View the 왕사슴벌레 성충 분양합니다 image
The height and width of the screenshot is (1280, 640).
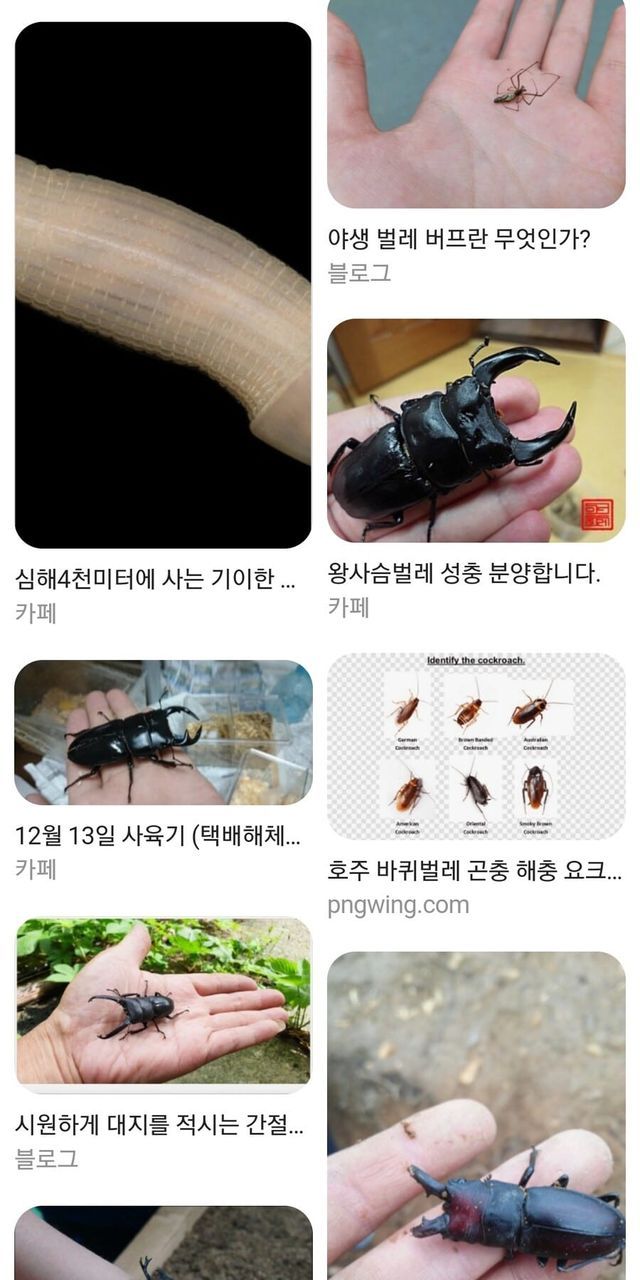[x=476, y=431]
